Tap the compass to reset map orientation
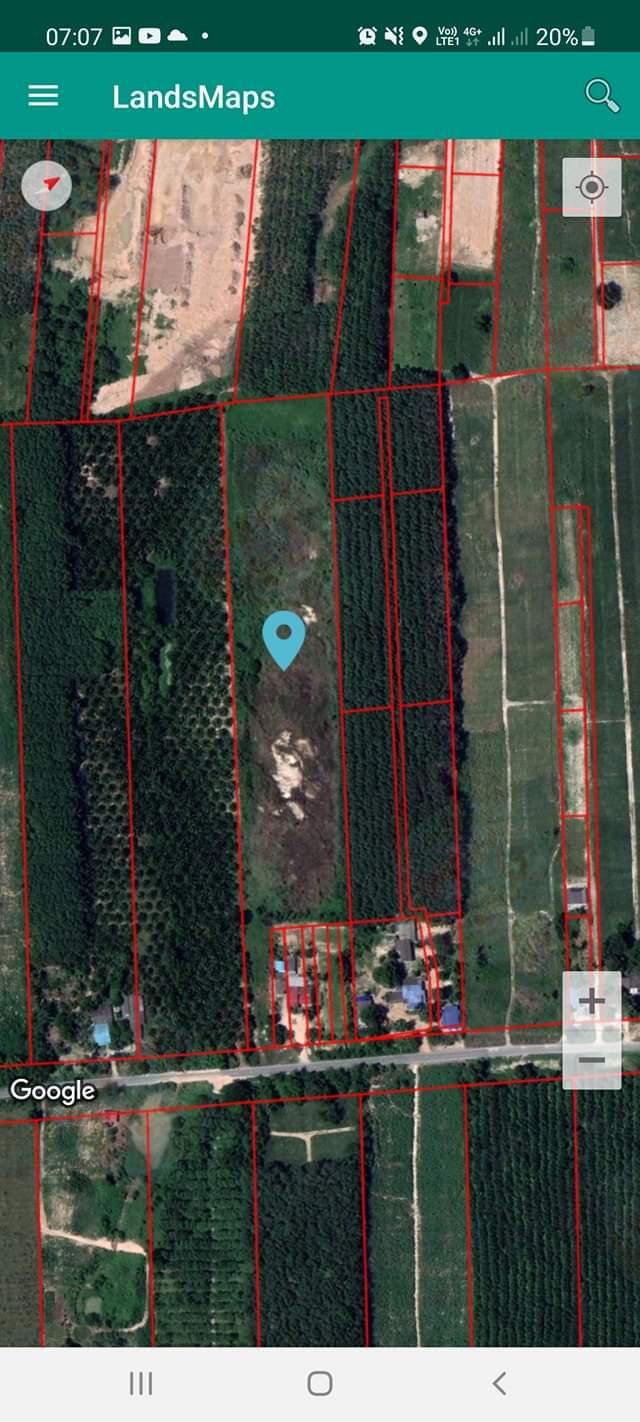Image resolution: width=640 pixels, height=1422 pixels. (47, 185)
